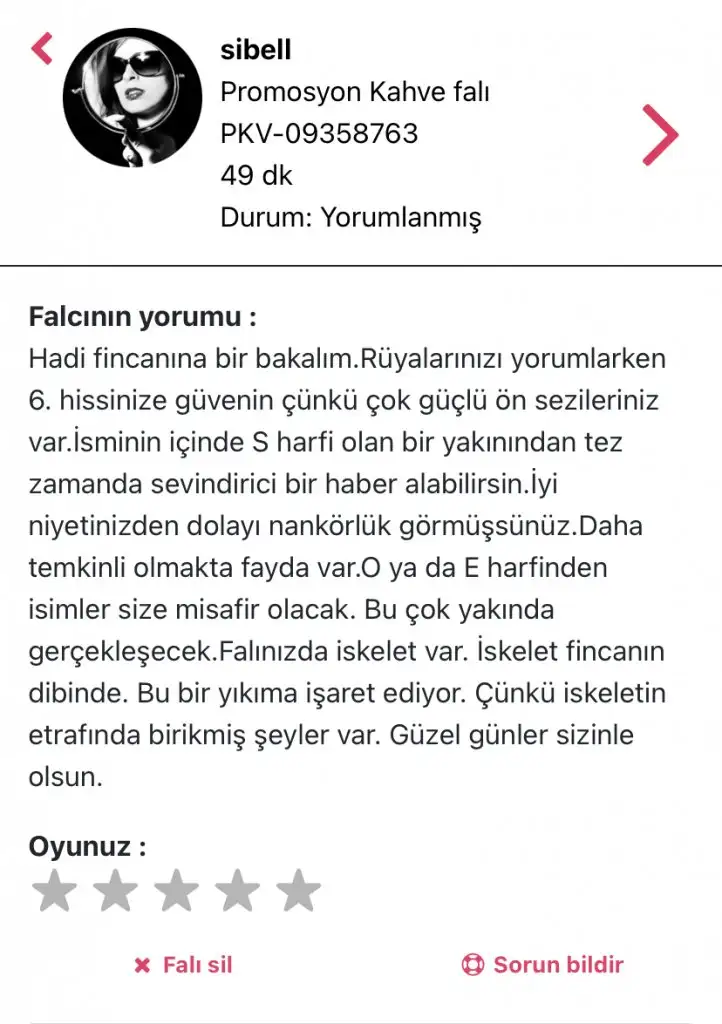Report a problem with Sorun bildir
Viewport: 722px width, 1024px height.
[x=543, y=965]
